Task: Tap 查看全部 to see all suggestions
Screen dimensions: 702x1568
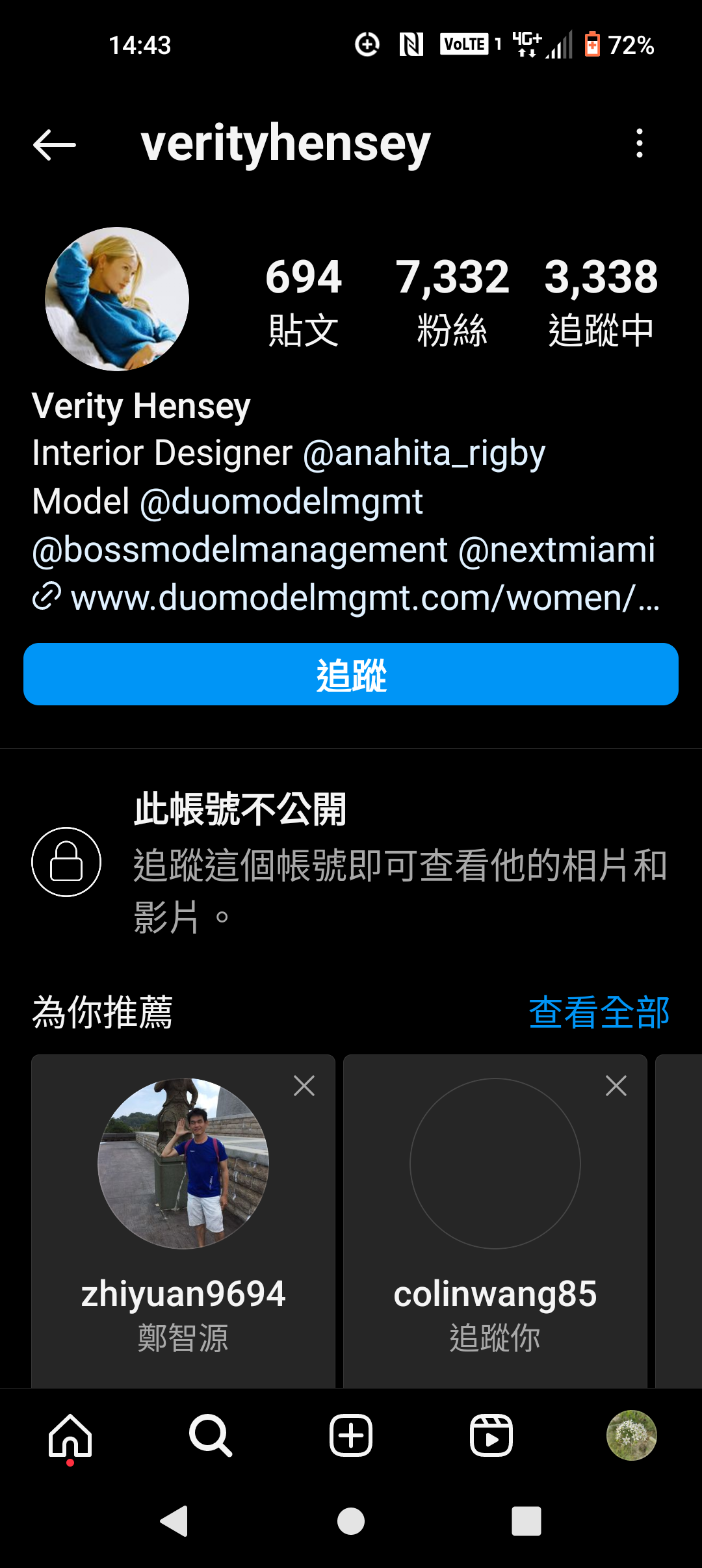Action: click(x=599, y=1013)
